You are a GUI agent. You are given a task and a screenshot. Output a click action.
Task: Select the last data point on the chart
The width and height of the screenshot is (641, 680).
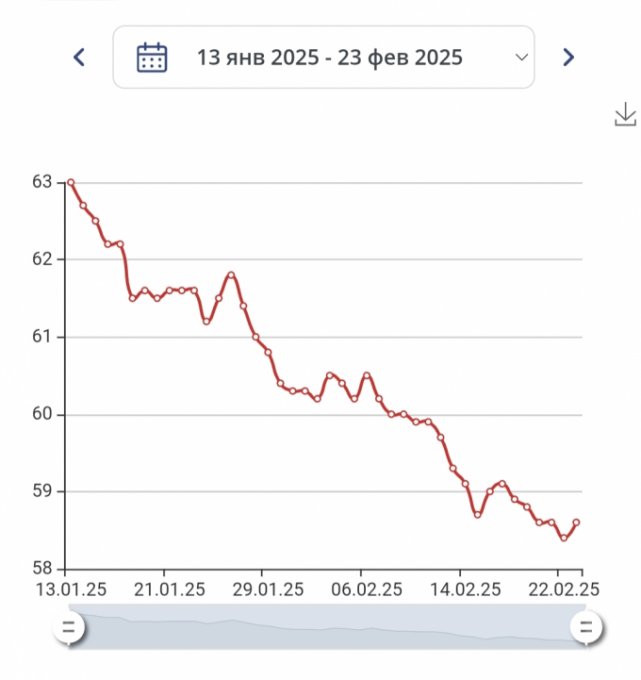(x=577, y=522)
